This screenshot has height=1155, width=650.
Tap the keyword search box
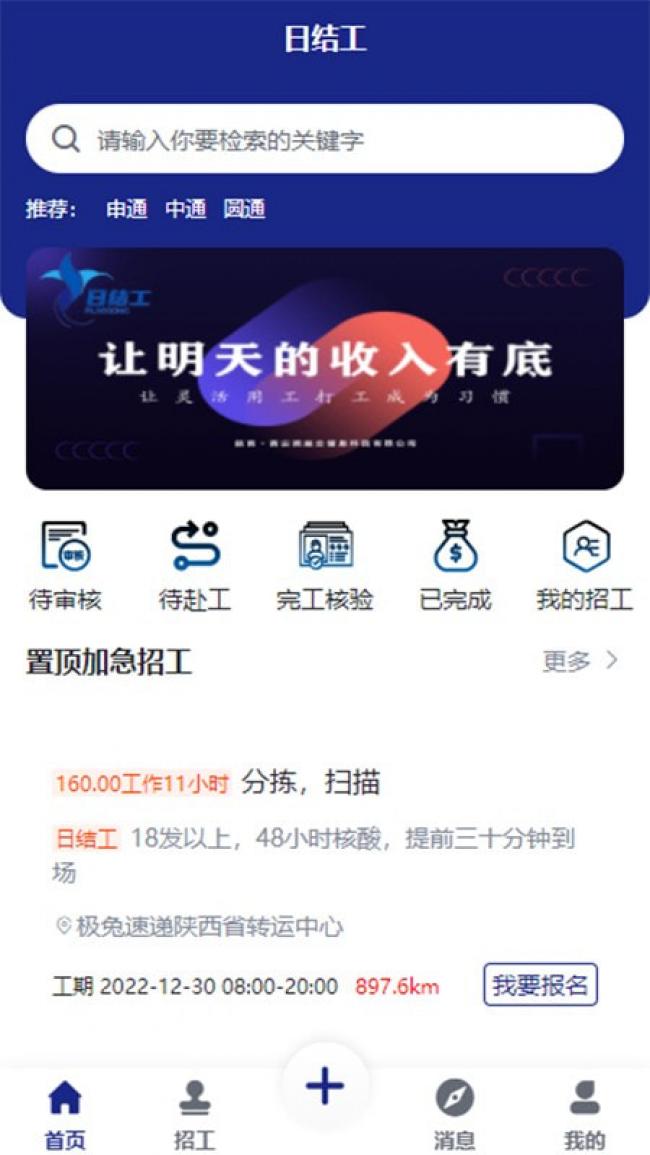(324, 139)
